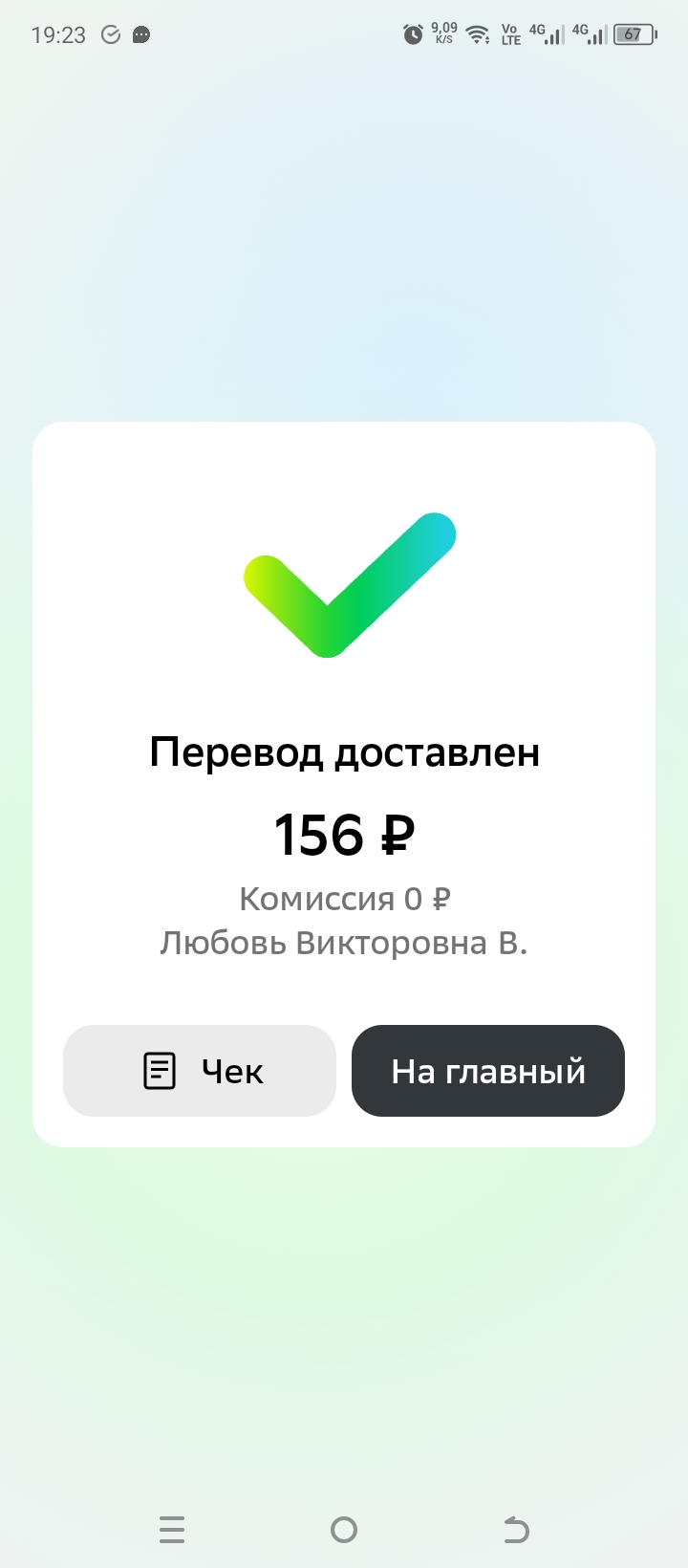The height and width of the screenshot is (1568, 688).
Task: Open the Чек receipt
Action: point(200,1071)
